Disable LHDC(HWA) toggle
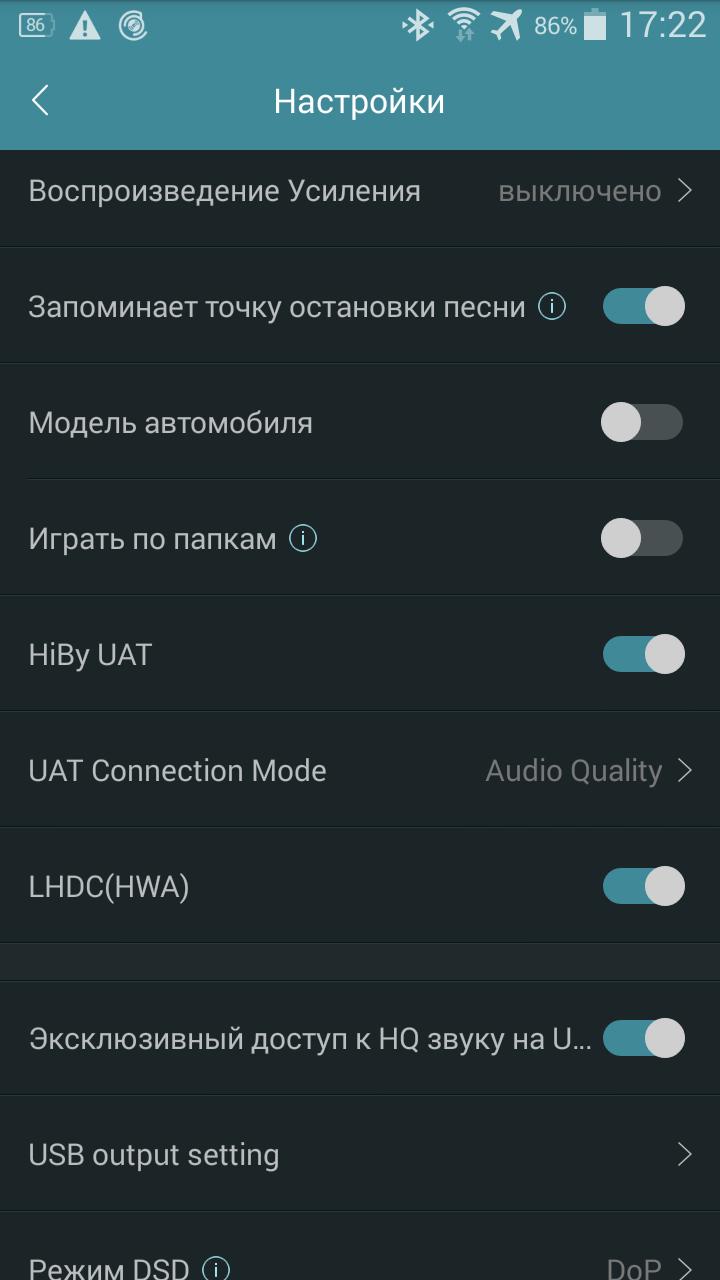Screen dimensions: 720x1280 [643, 887]
